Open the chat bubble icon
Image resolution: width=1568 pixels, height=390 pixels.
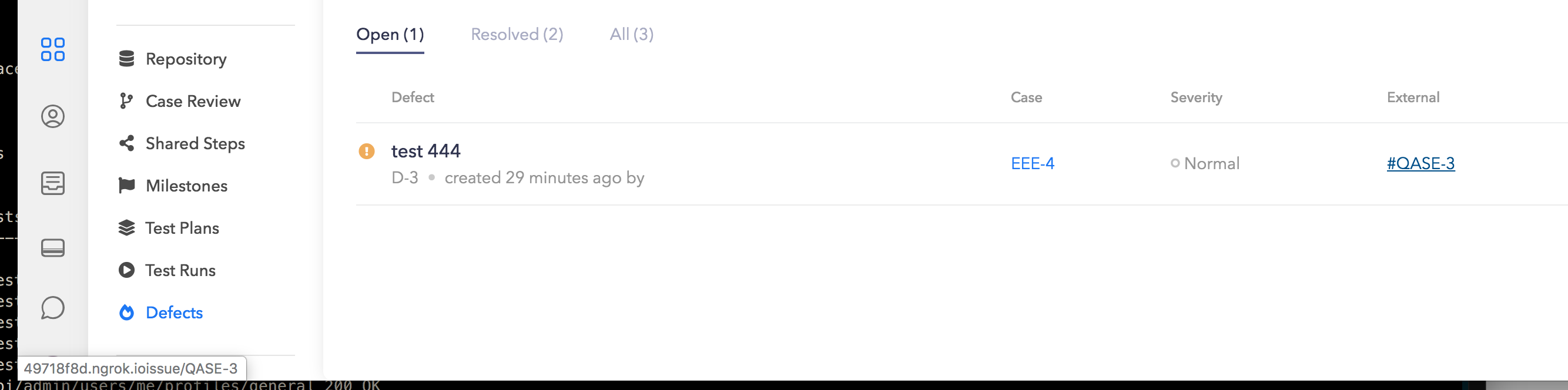tap(52, 308)
